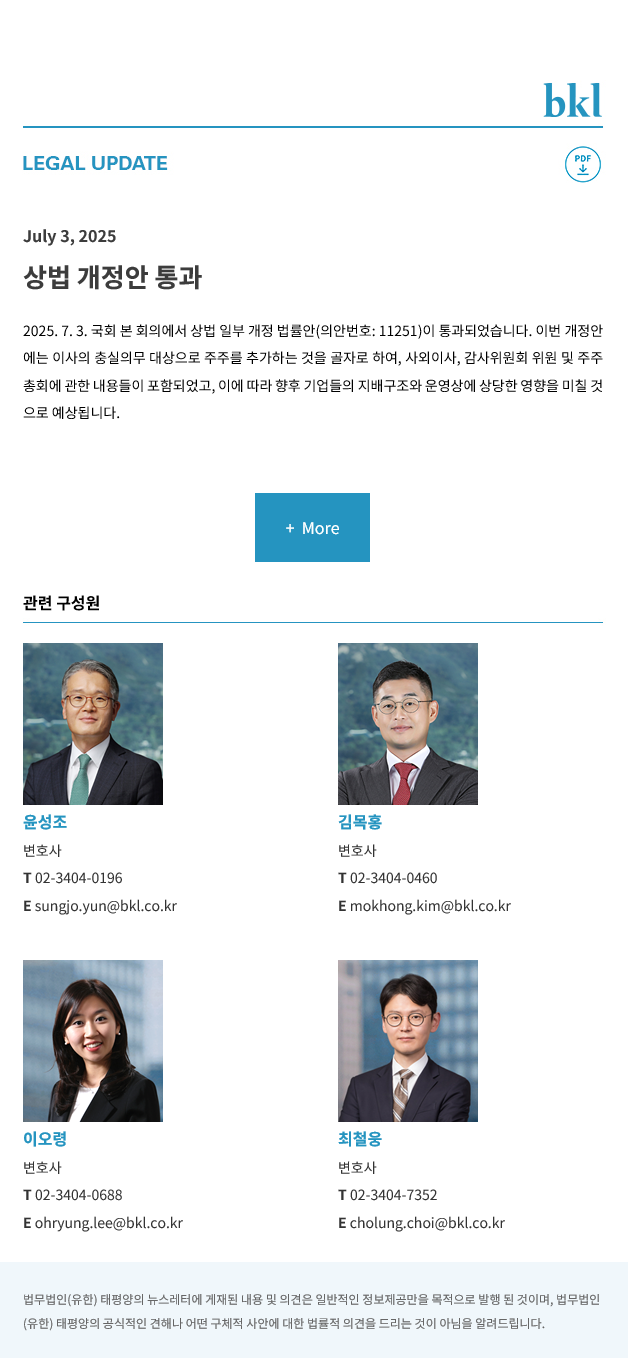Open 윤성조 lawyer profile photo
This screenshot has width=628, height=1358.
[x=93, y=724]
